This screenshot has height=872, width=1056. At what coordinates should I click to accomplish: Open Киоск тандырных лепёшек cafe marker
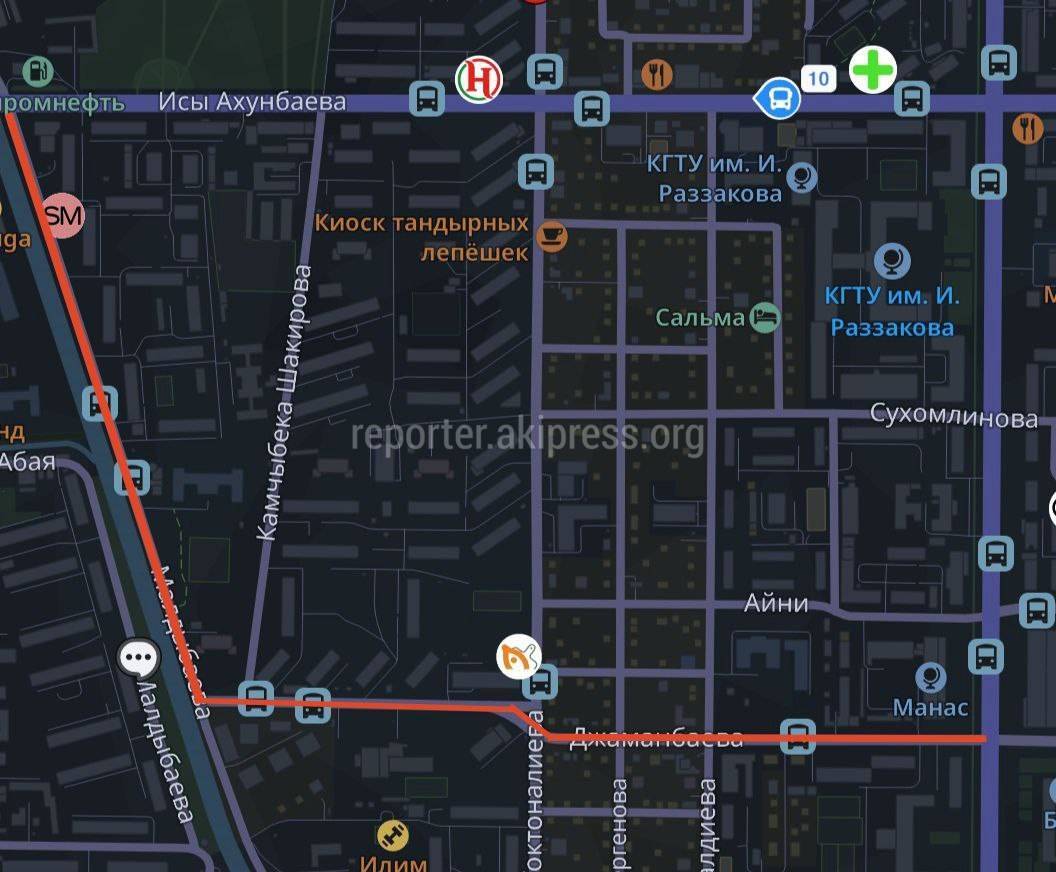coord(552,236)
